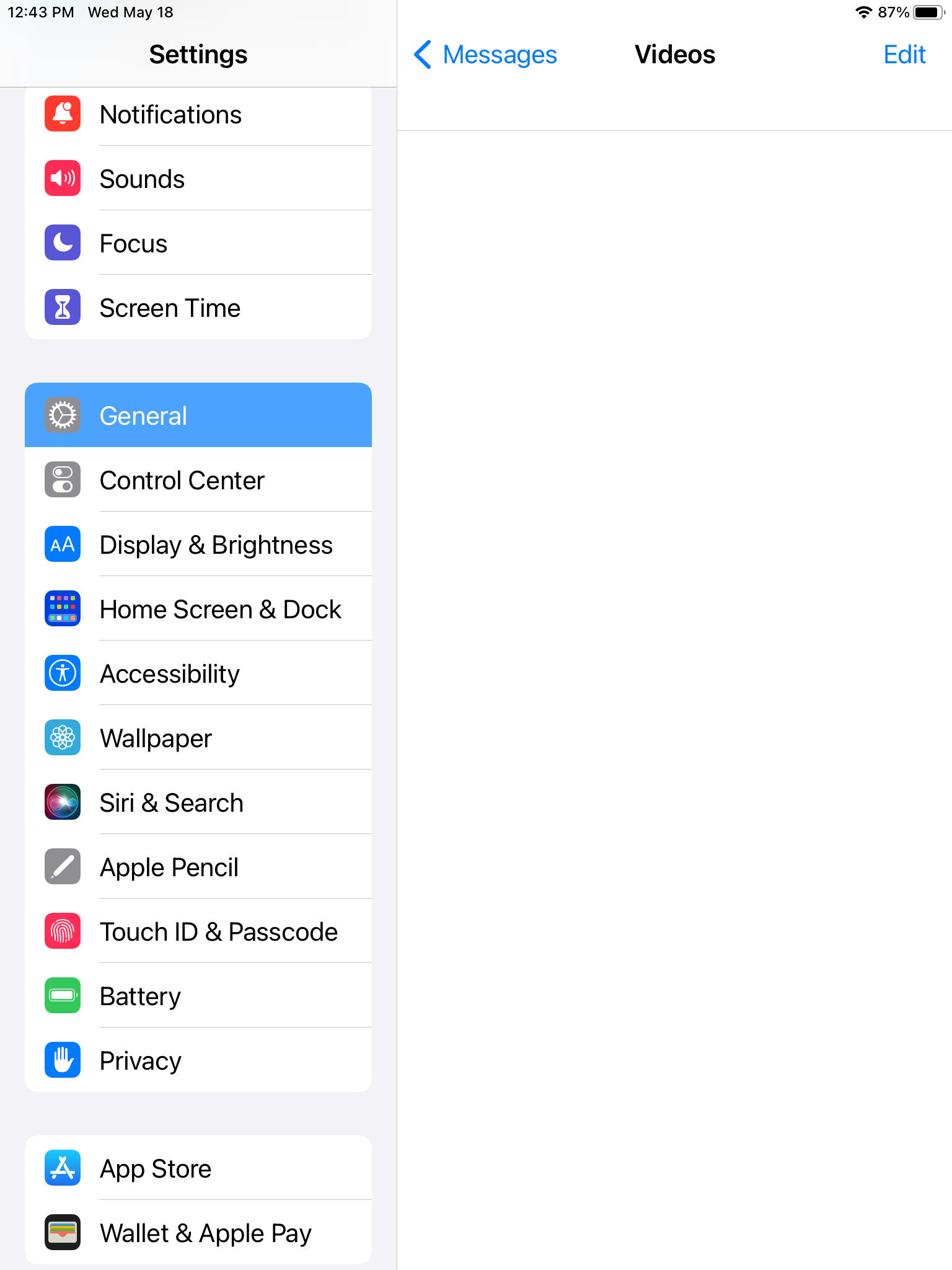Open Battery settings
Viewport: 952px width, 1270px height.
[198, 997]
